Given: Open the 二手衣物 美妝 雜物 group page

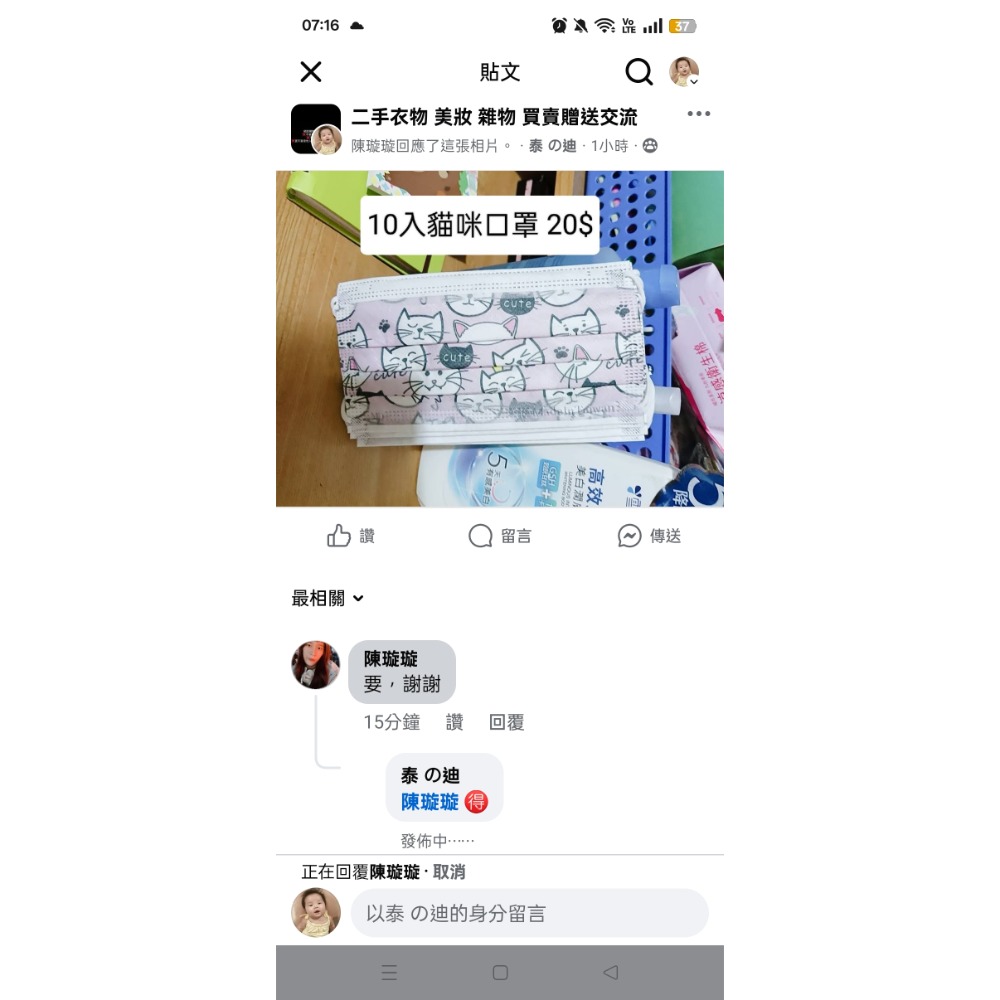Looking at the screenshot, I should point(494,117).
